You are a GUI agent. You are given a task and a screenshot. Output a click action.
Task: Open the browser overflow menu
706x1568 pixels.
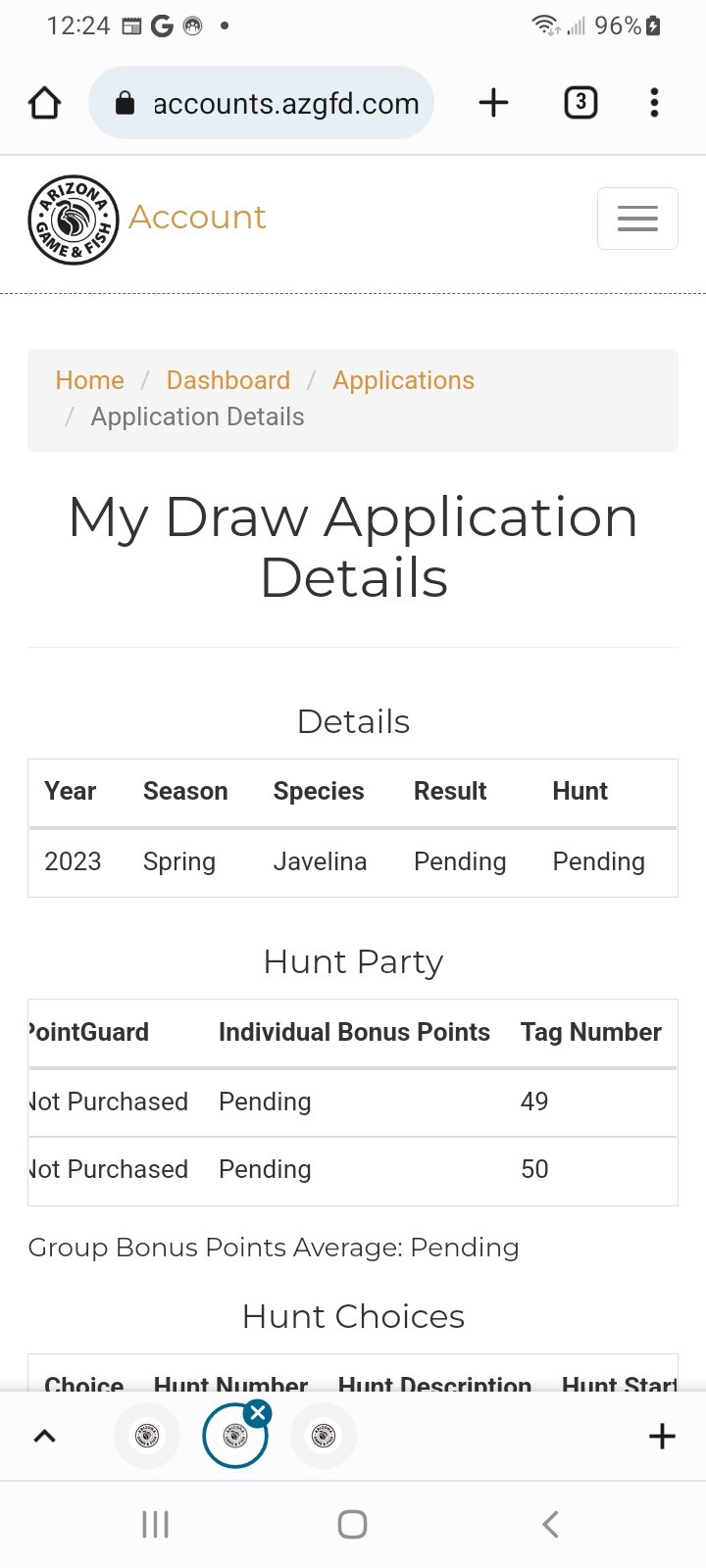coord(654,103)
